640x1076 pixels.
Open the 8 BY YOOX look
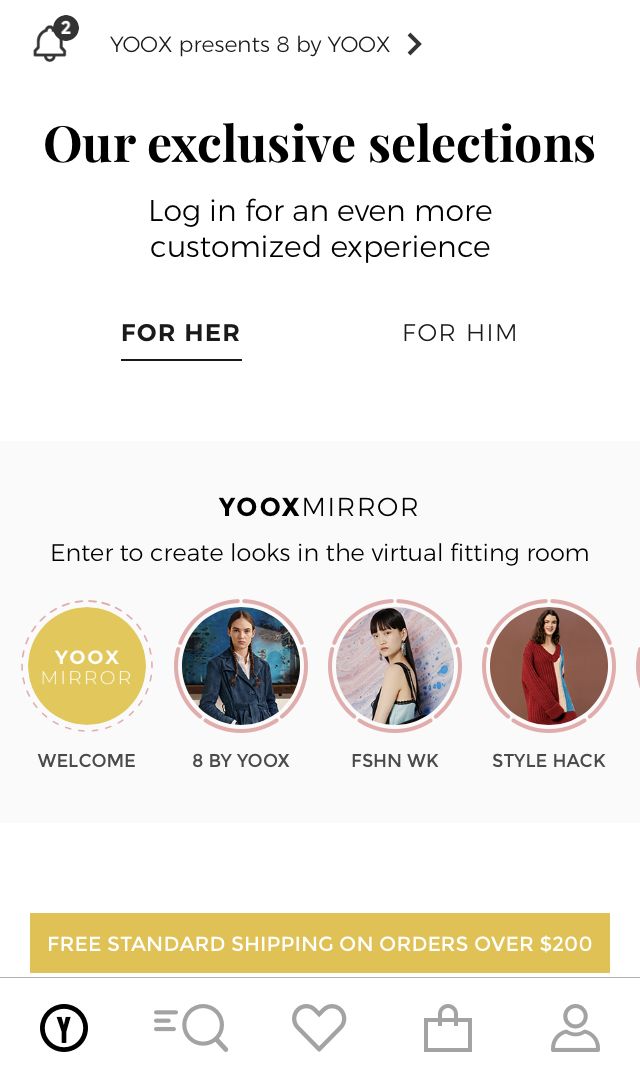click(x=241, y=666)
